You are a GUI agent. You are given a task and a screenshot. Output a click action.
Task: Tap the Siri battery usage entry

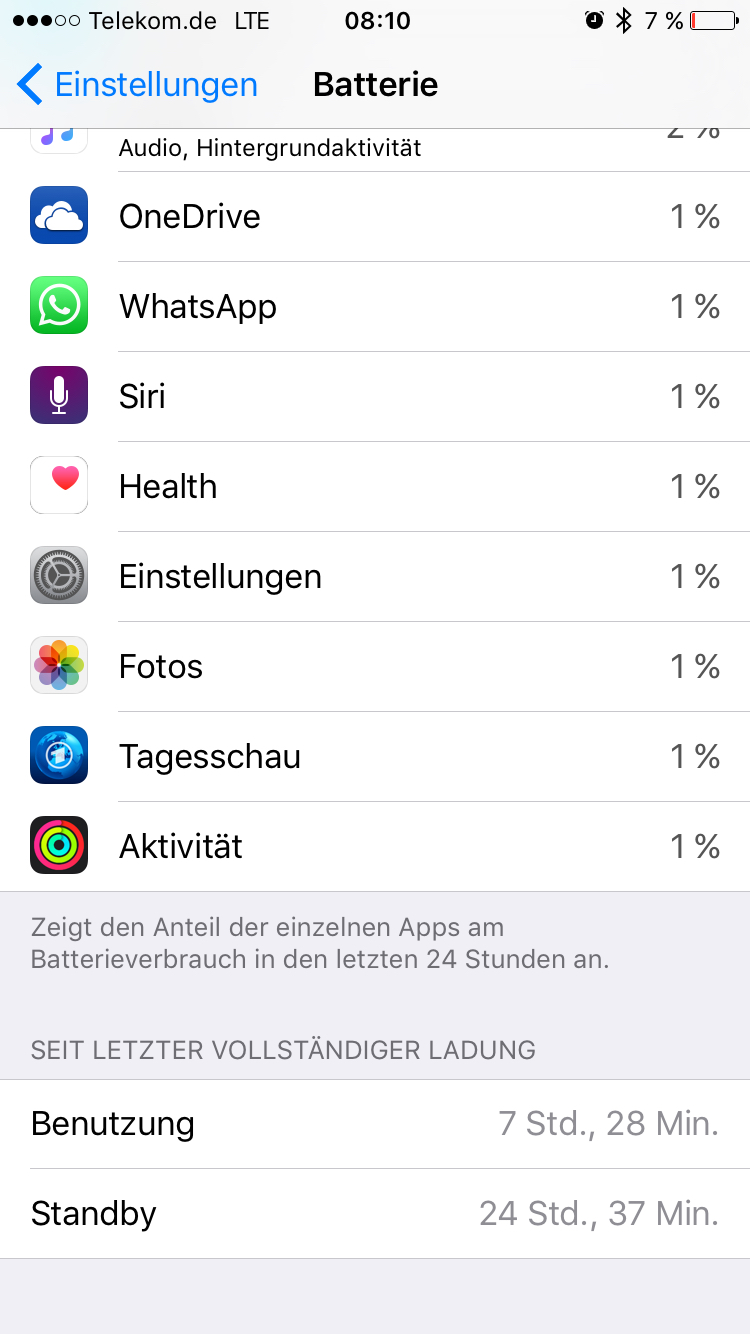point(375,397)
